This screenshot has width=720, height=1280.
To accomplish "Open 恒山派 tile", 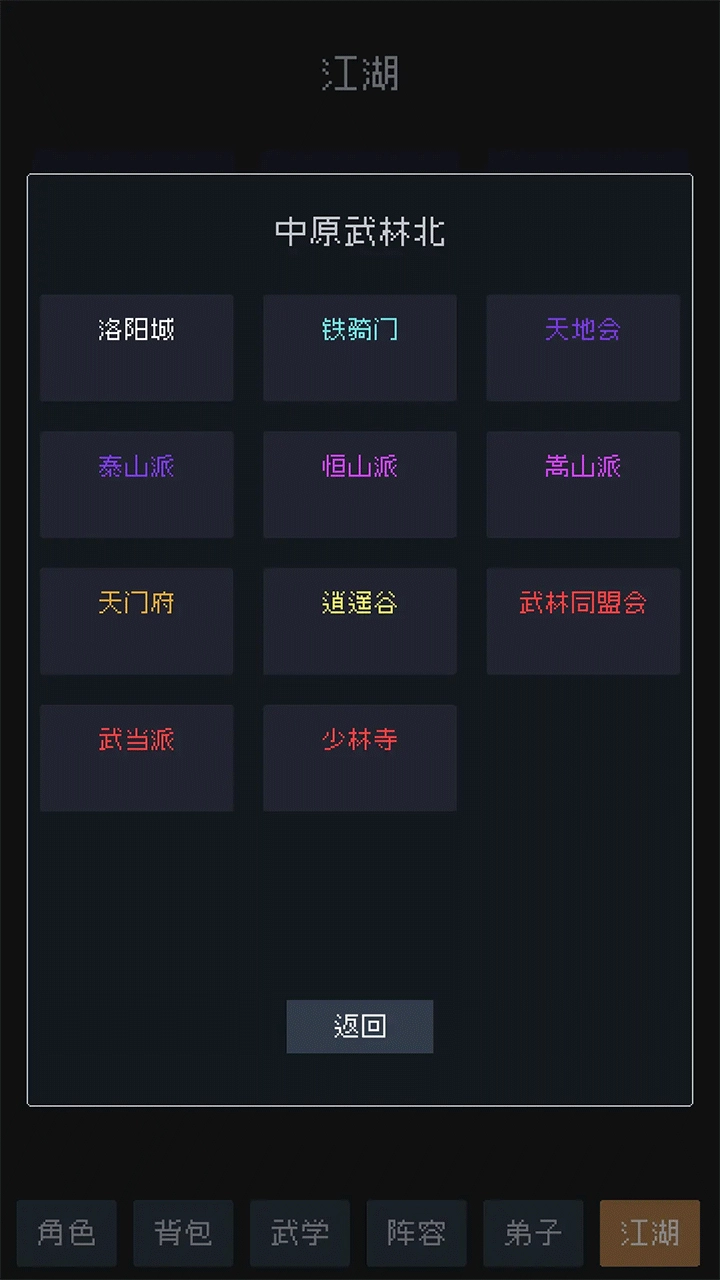I will click(360, 484).
